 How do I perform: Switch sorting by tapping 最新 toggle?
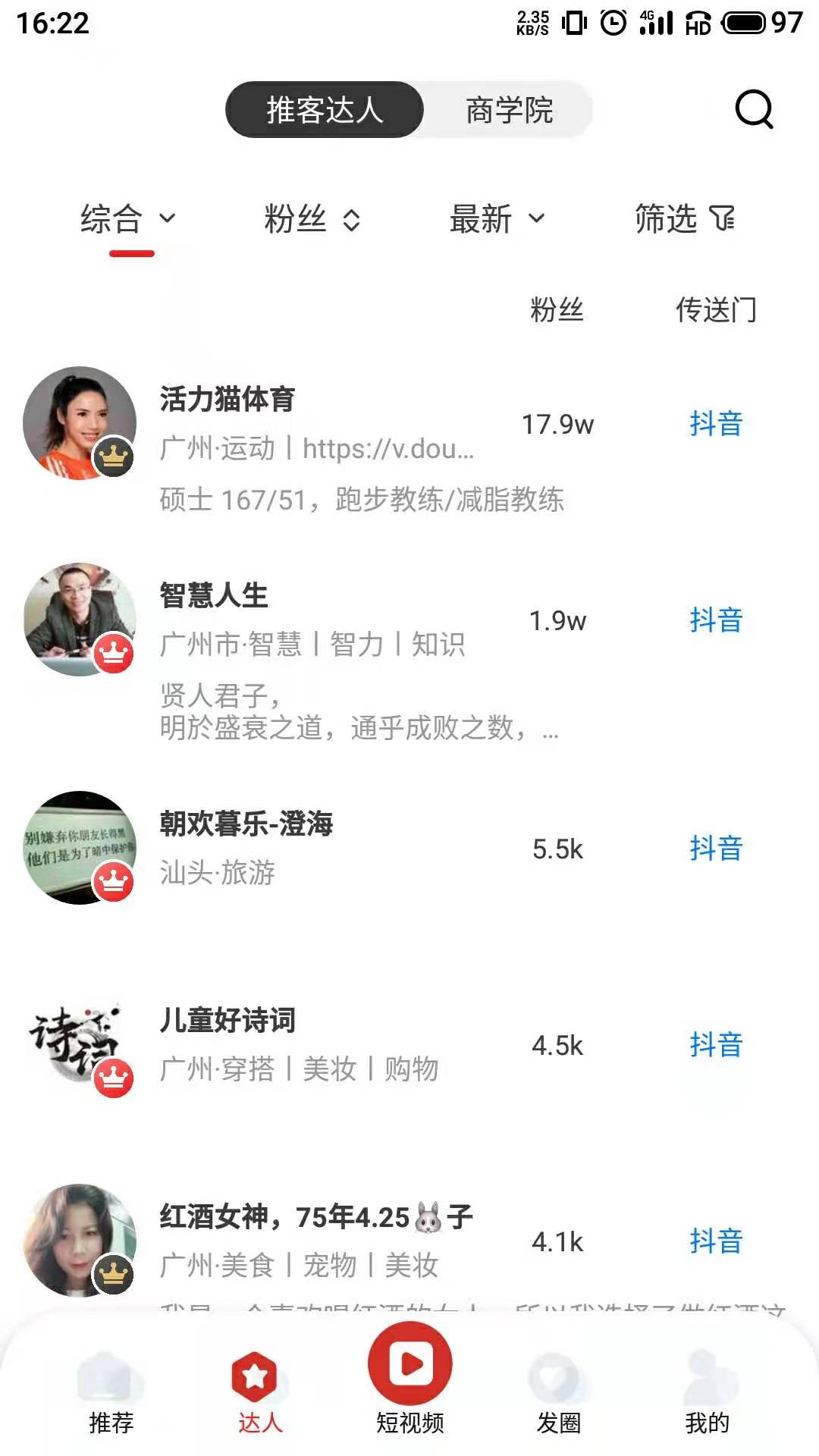(479, 220)
